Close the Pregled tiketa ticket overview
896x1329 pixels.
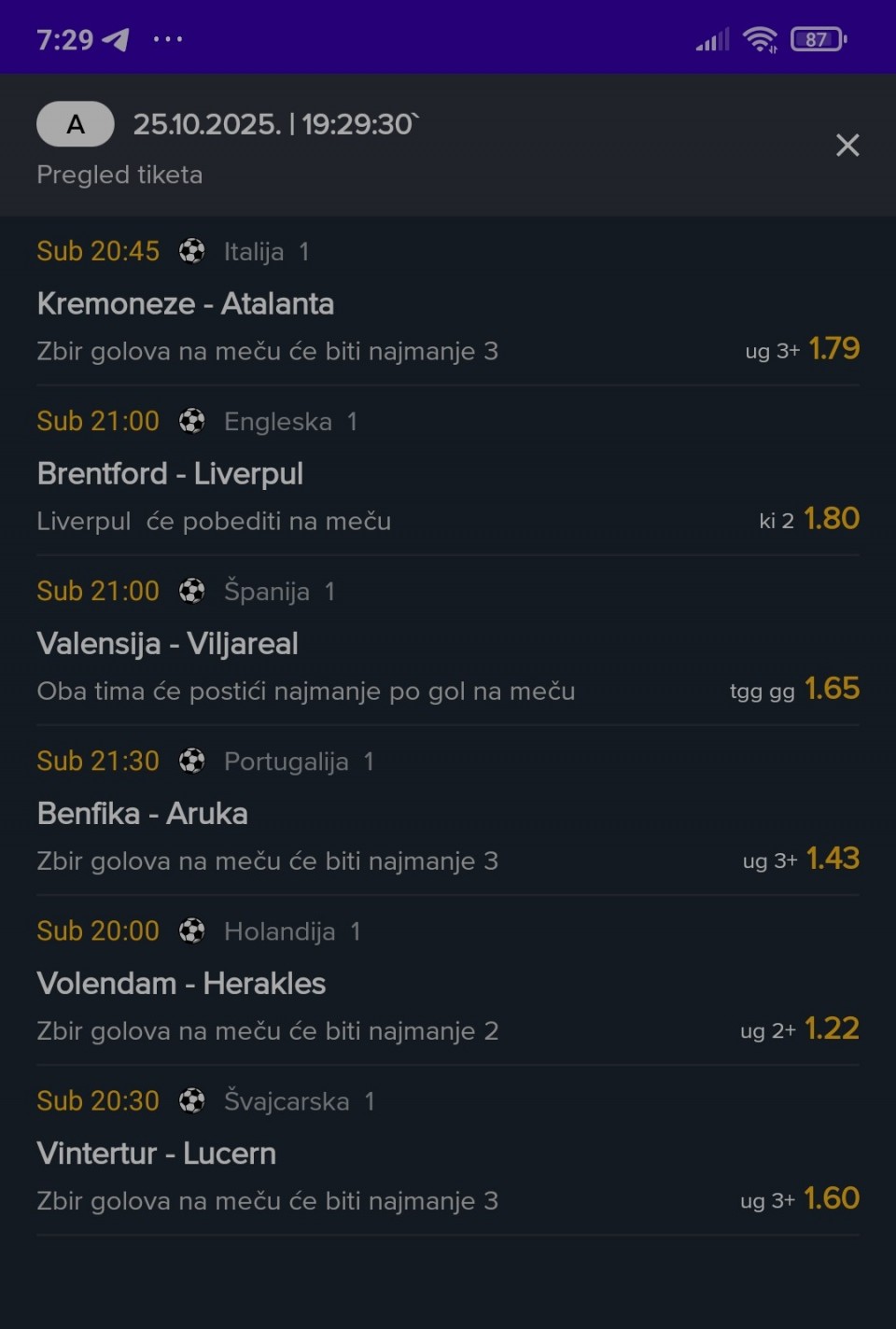(847, 146)
